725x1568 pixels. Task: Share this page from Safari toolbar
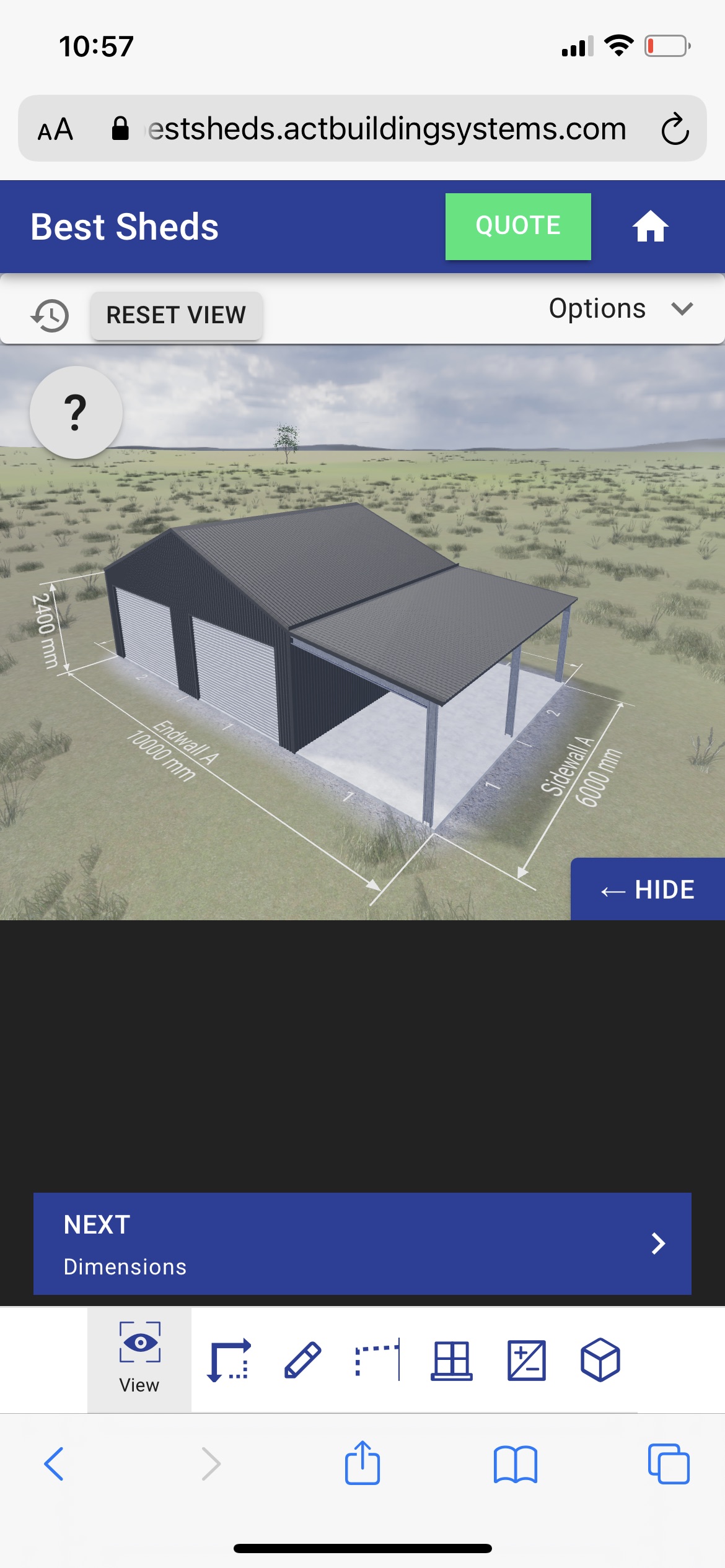coord(362,1463)
